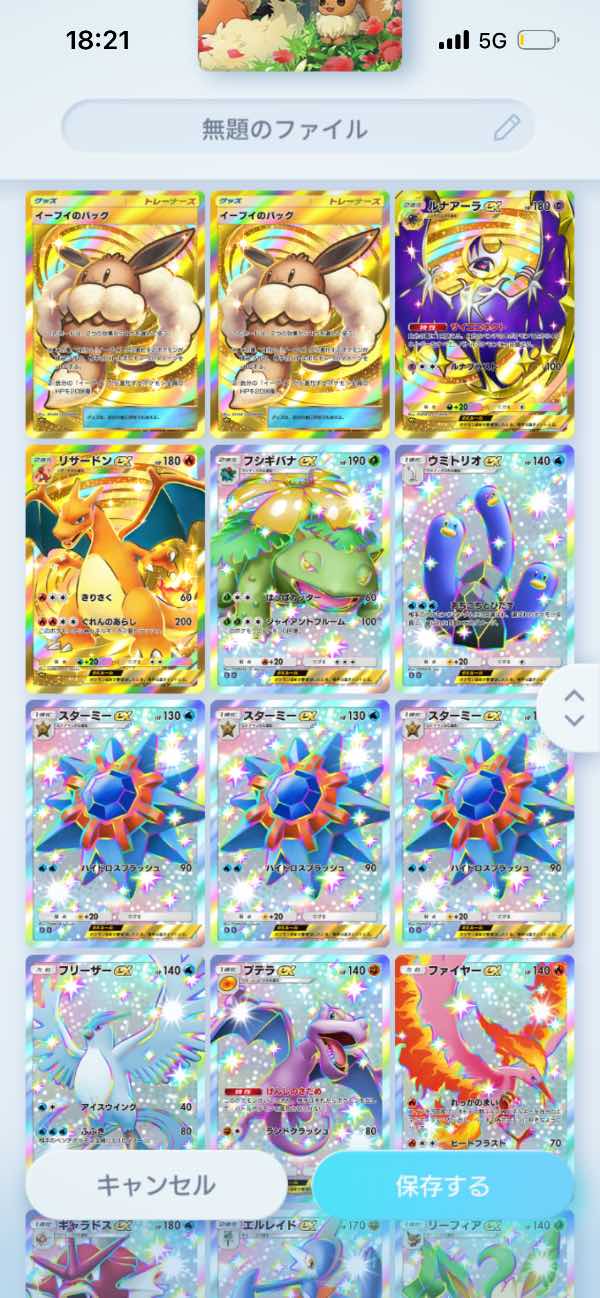The height and width of the screenshot is (1298, 600).
Task: Select the ファイヤーex card
Action: (484, 1050)
